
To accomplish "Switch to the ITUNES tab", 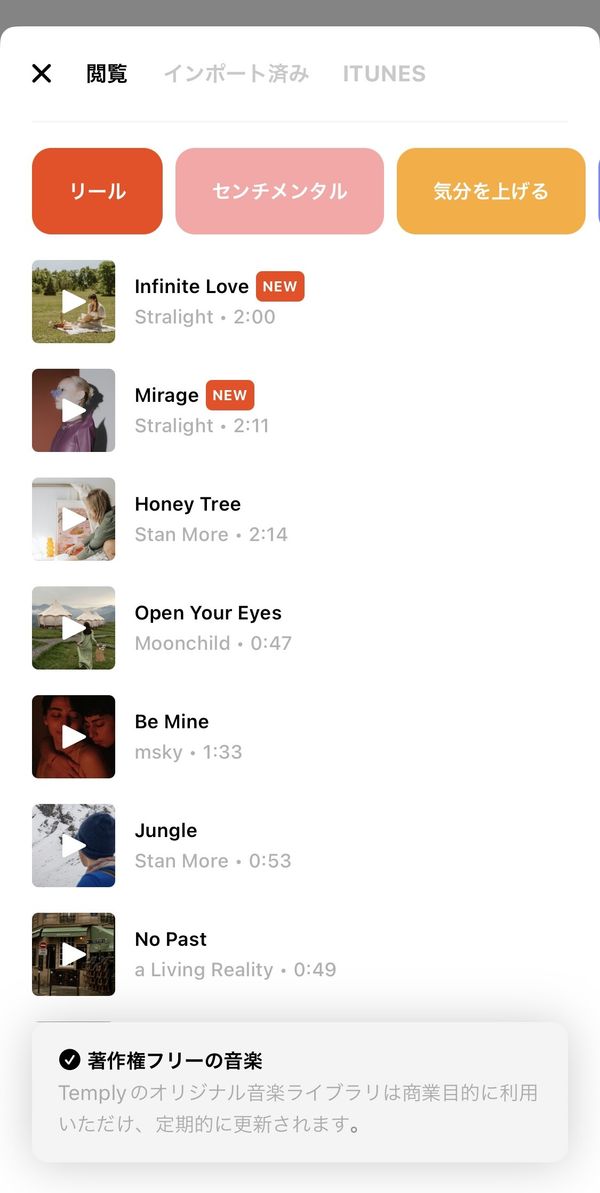I will pyautogui.click(x=384, y=74).
